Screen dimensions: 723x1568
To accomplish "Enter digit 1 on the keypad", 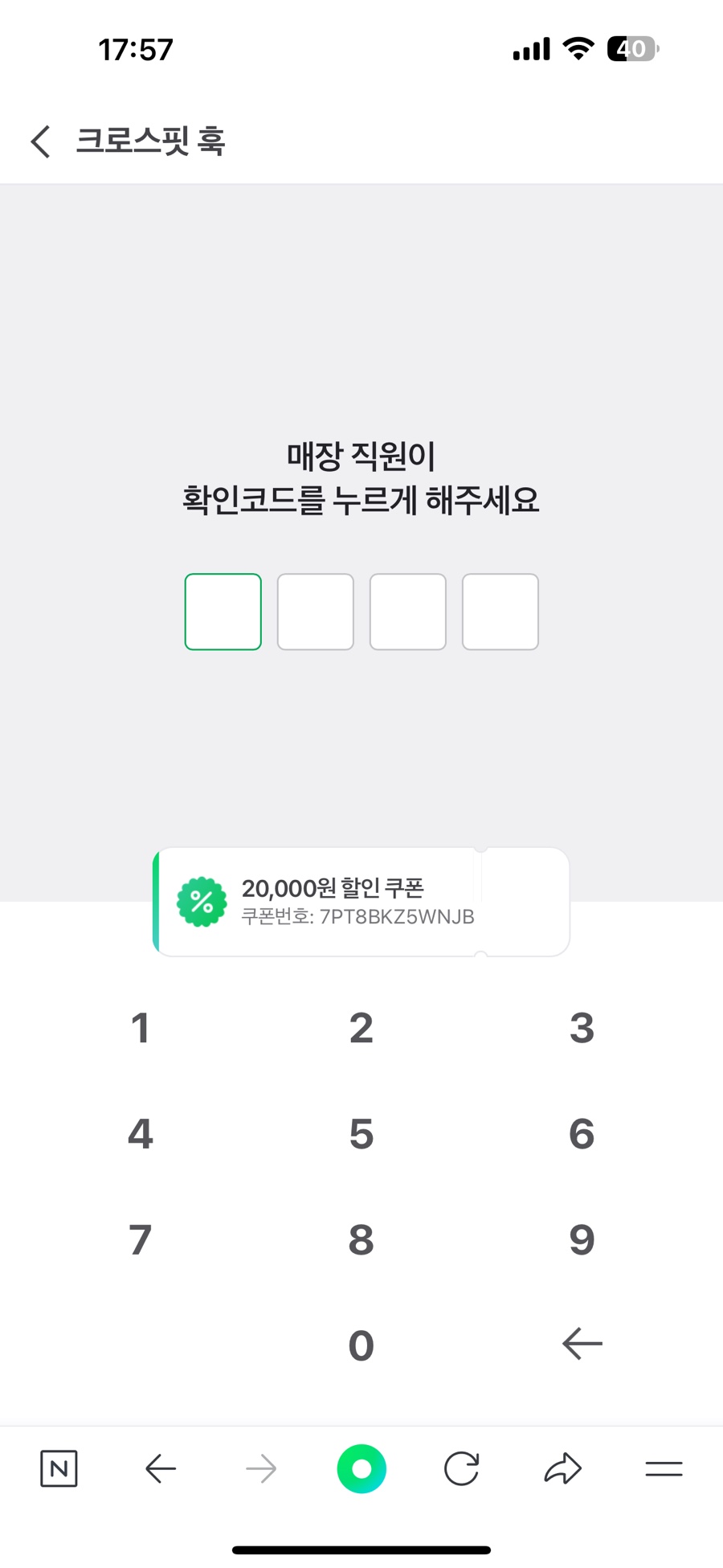I will 141,1028.
